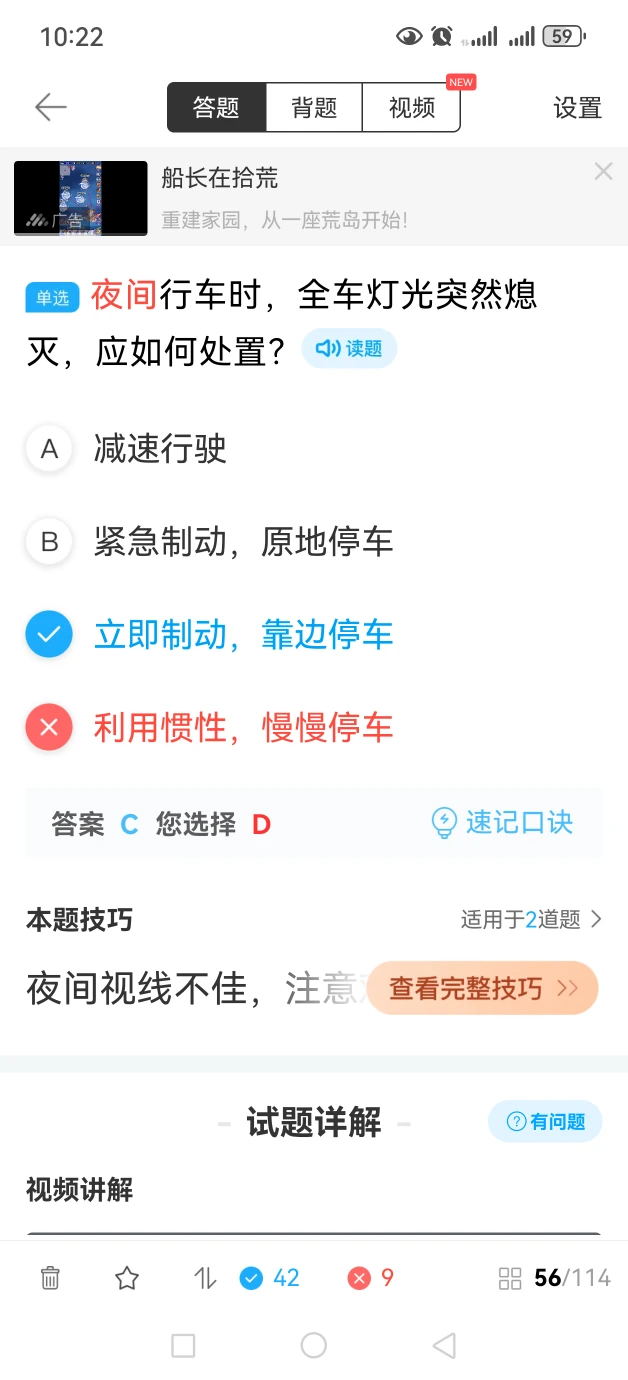
Task: Open 速记口诀 memory tip
Action: (502, 823)
